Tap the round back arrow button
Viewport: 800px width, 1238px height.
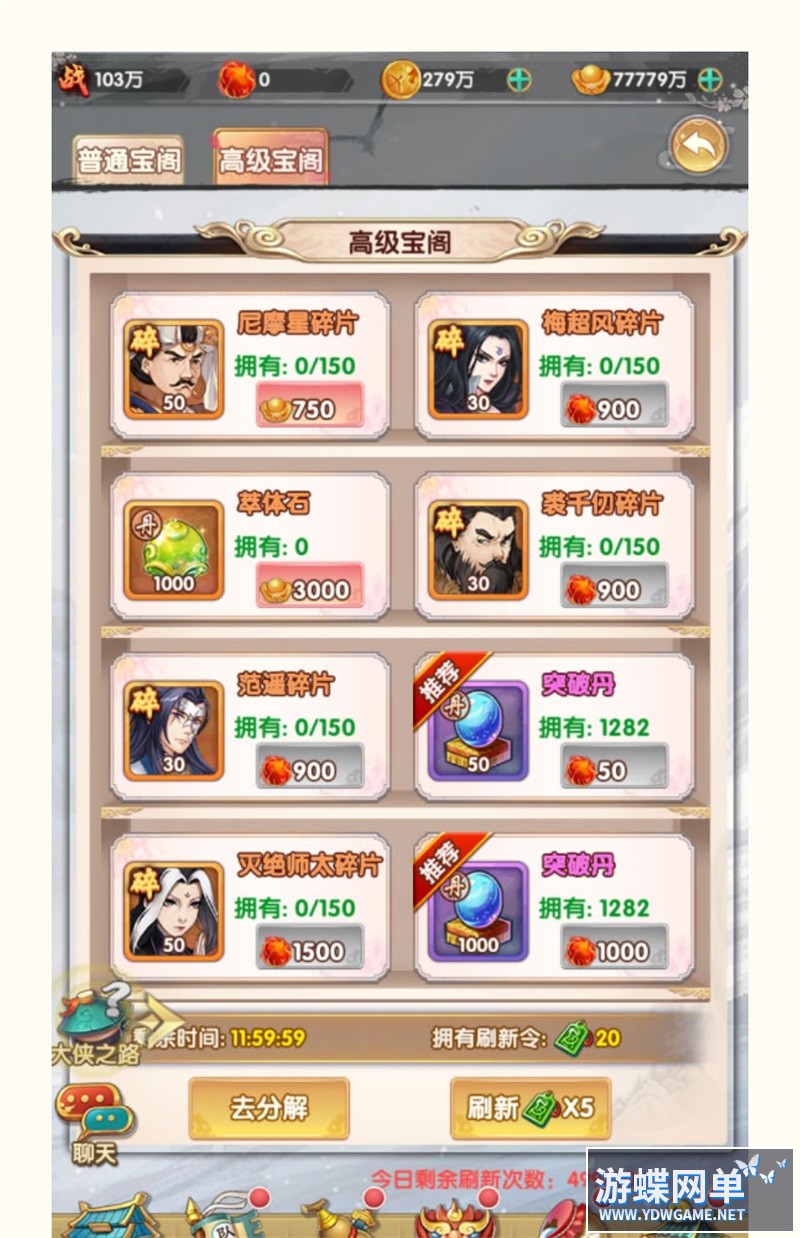(699, 148)
